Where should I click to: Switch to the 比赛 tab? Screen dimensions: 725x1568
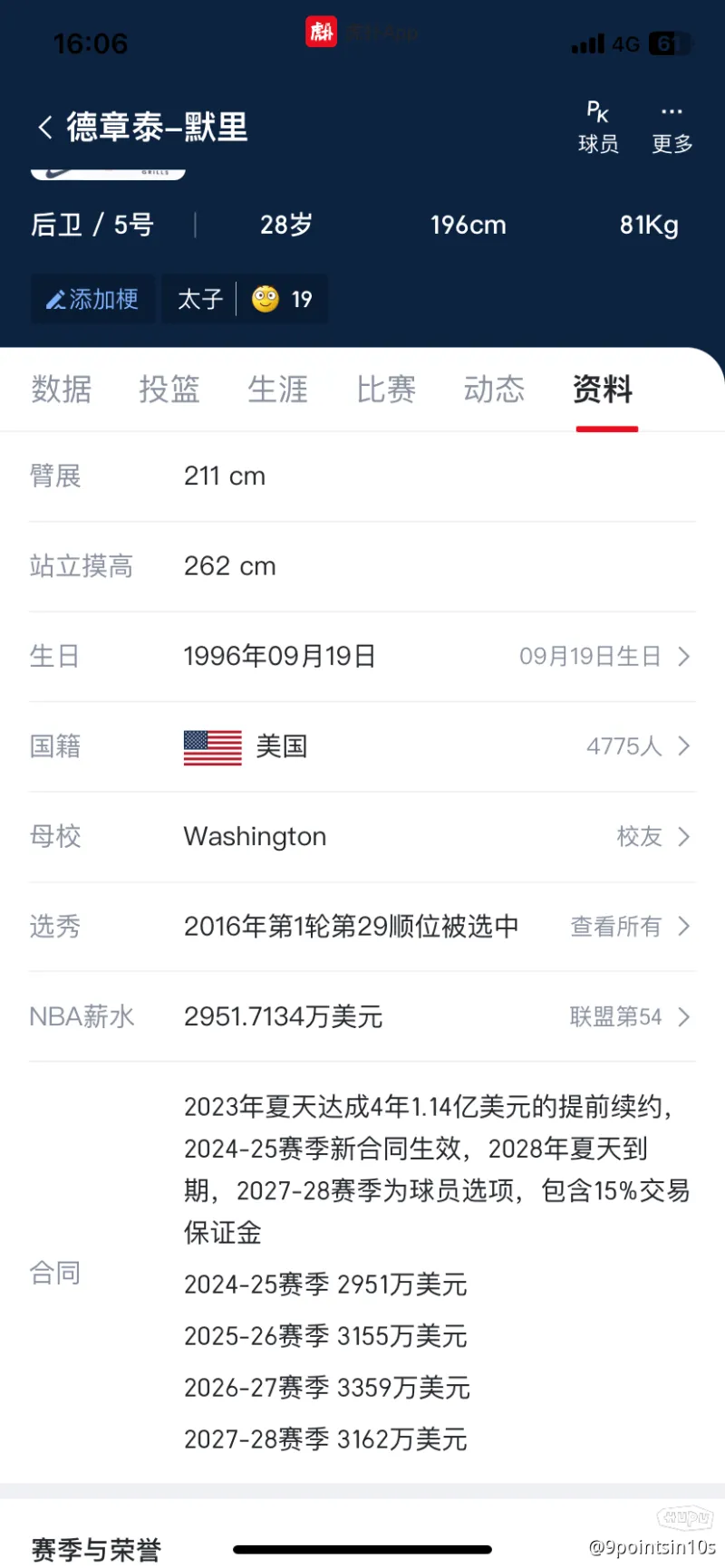tap(386, 390)
